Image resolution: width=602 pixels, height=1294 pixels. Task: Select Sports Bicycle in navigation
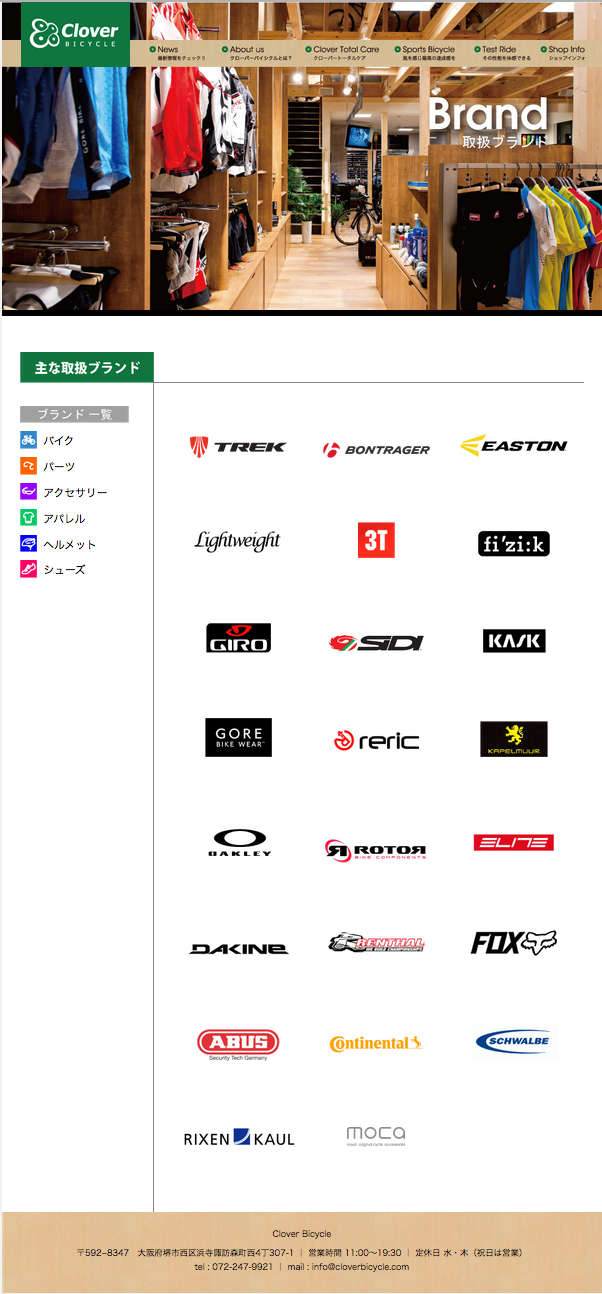click(427, 53)
